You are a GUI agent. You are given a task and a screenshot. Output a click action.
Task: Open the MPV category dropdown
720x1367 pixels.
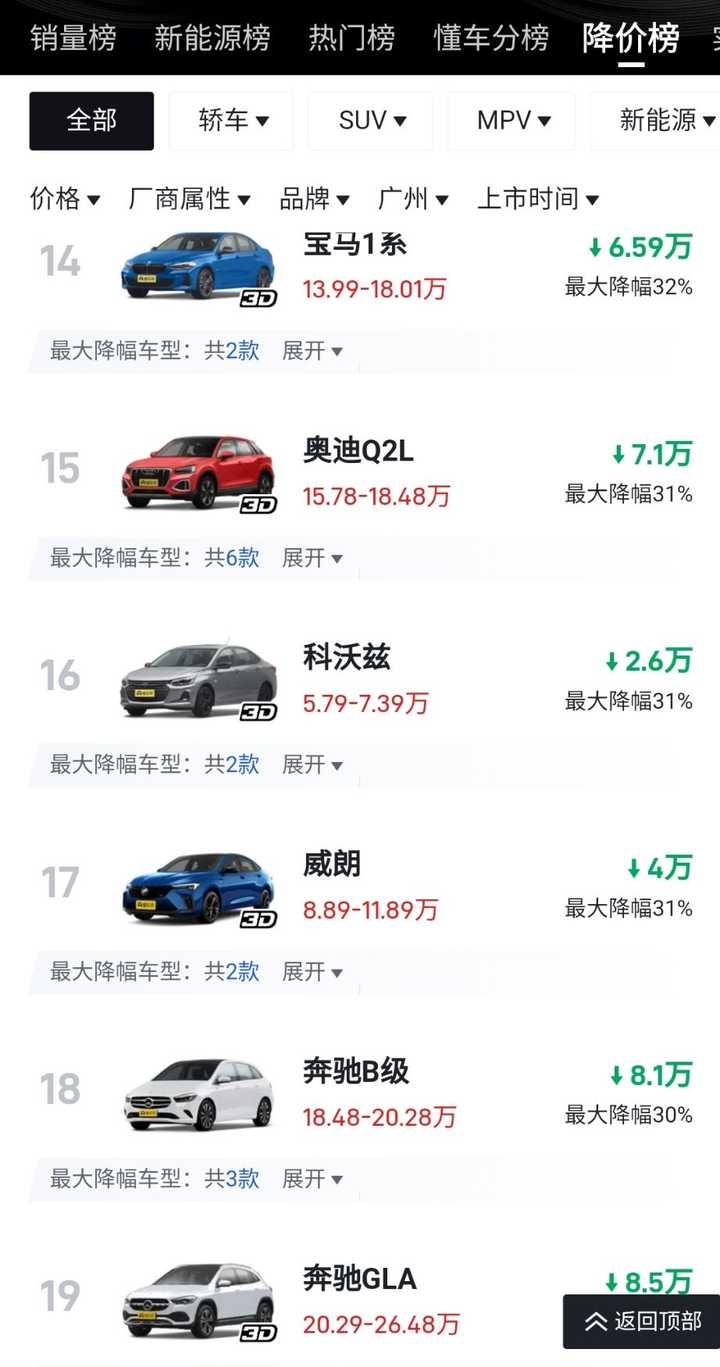click(512, 121)
